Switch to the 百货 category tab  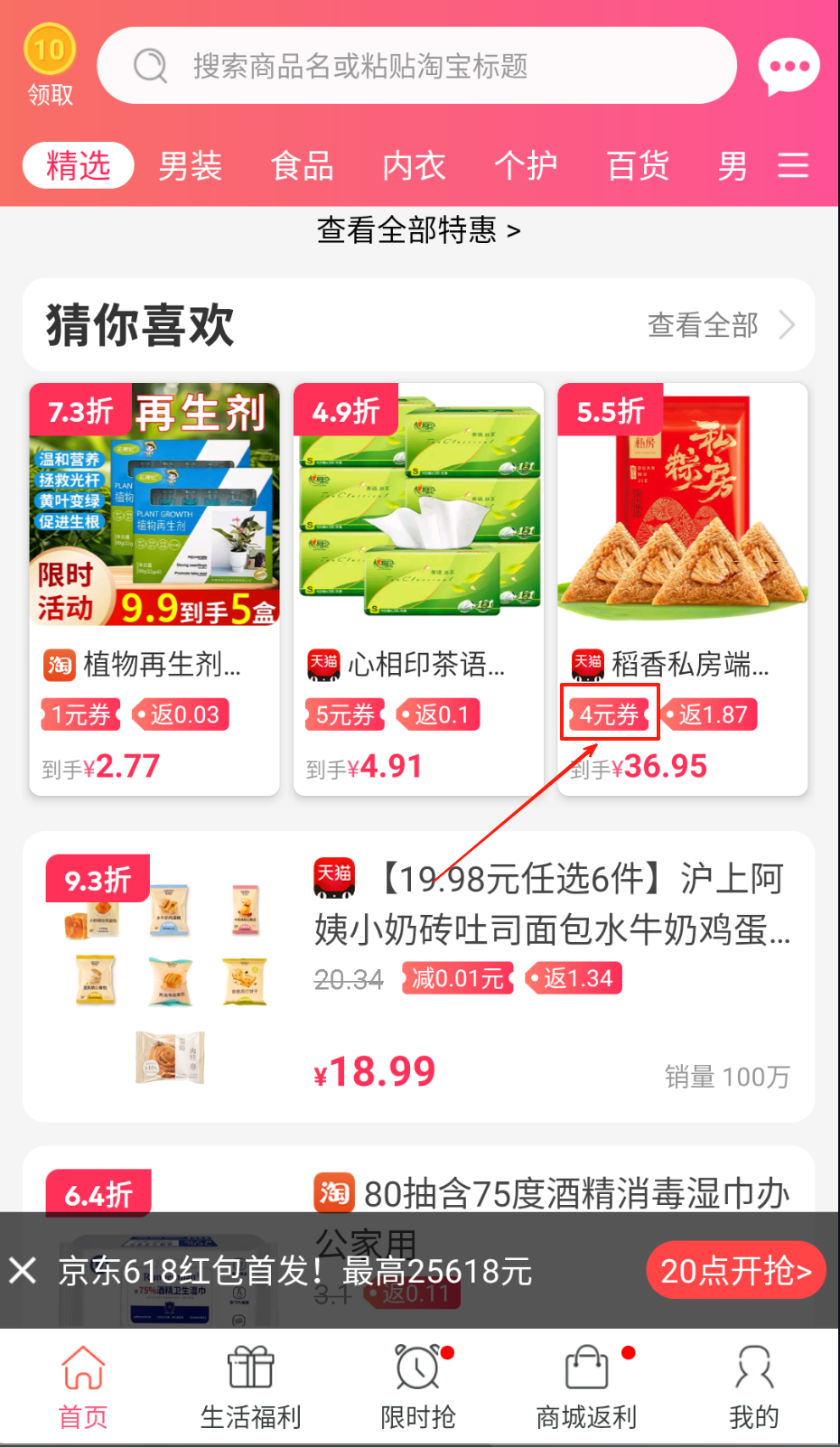pos(638,166)
